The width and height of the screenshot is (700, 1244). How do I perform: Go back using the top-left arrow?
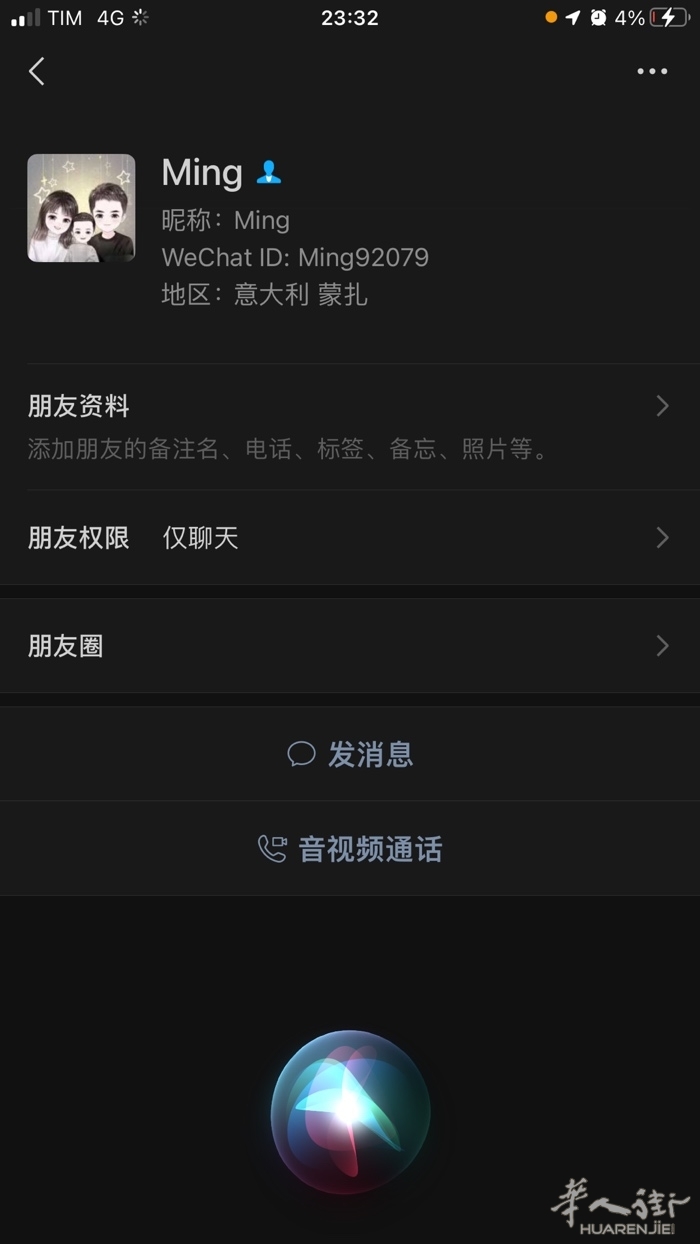[37, 71]
